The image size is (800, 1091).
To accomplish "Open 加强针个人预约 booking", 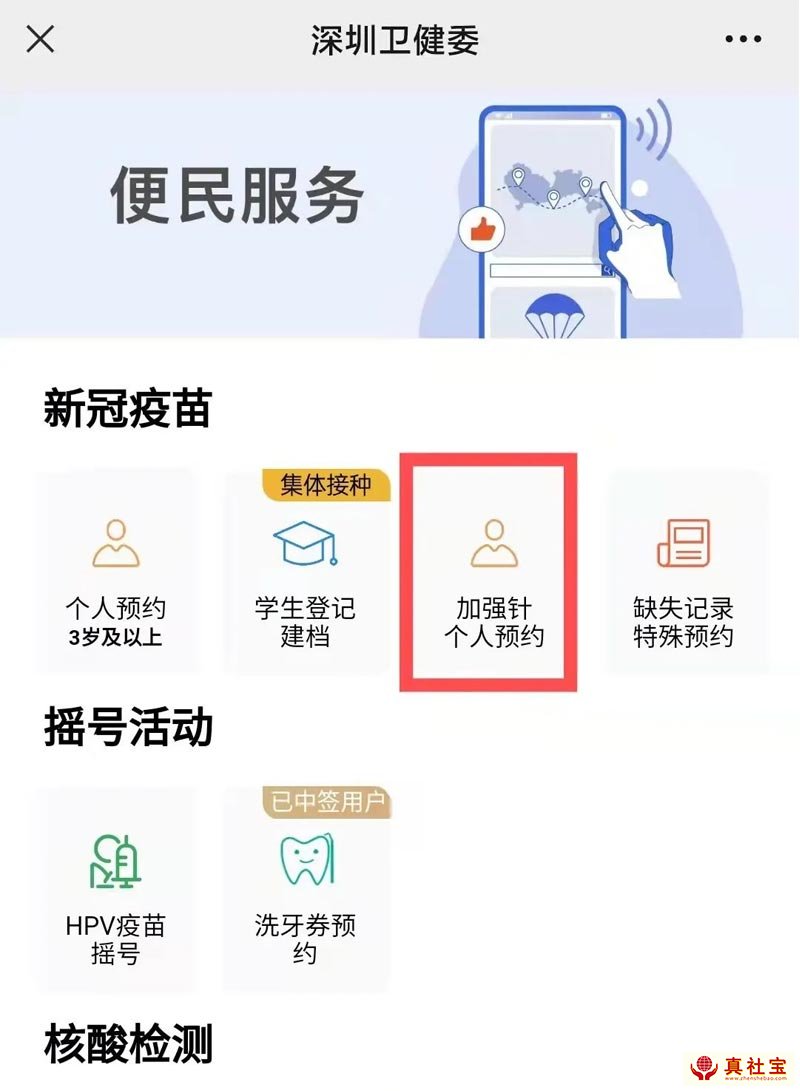I will pos(494,575).
